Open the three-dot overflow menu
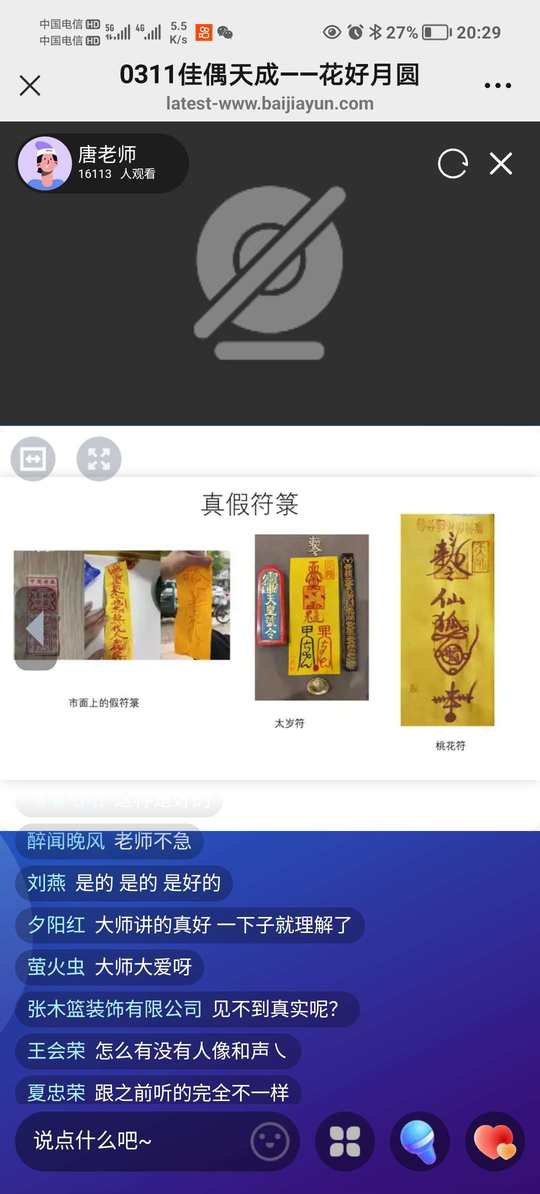The height and width of the screenshot is (1194, 540). click(x=498, y=85)
